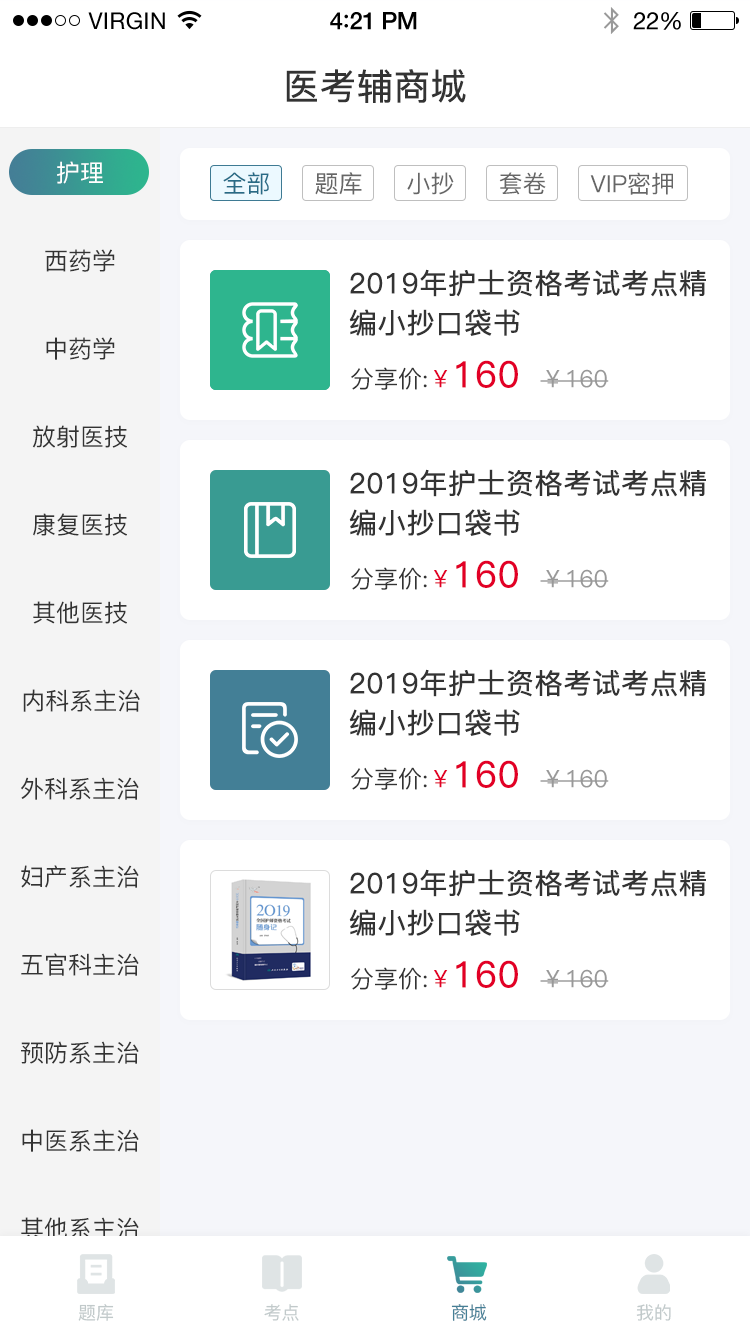The image size is (750, 1334).
Task: Switch to the 西药学 category
Action: [80, 260]
